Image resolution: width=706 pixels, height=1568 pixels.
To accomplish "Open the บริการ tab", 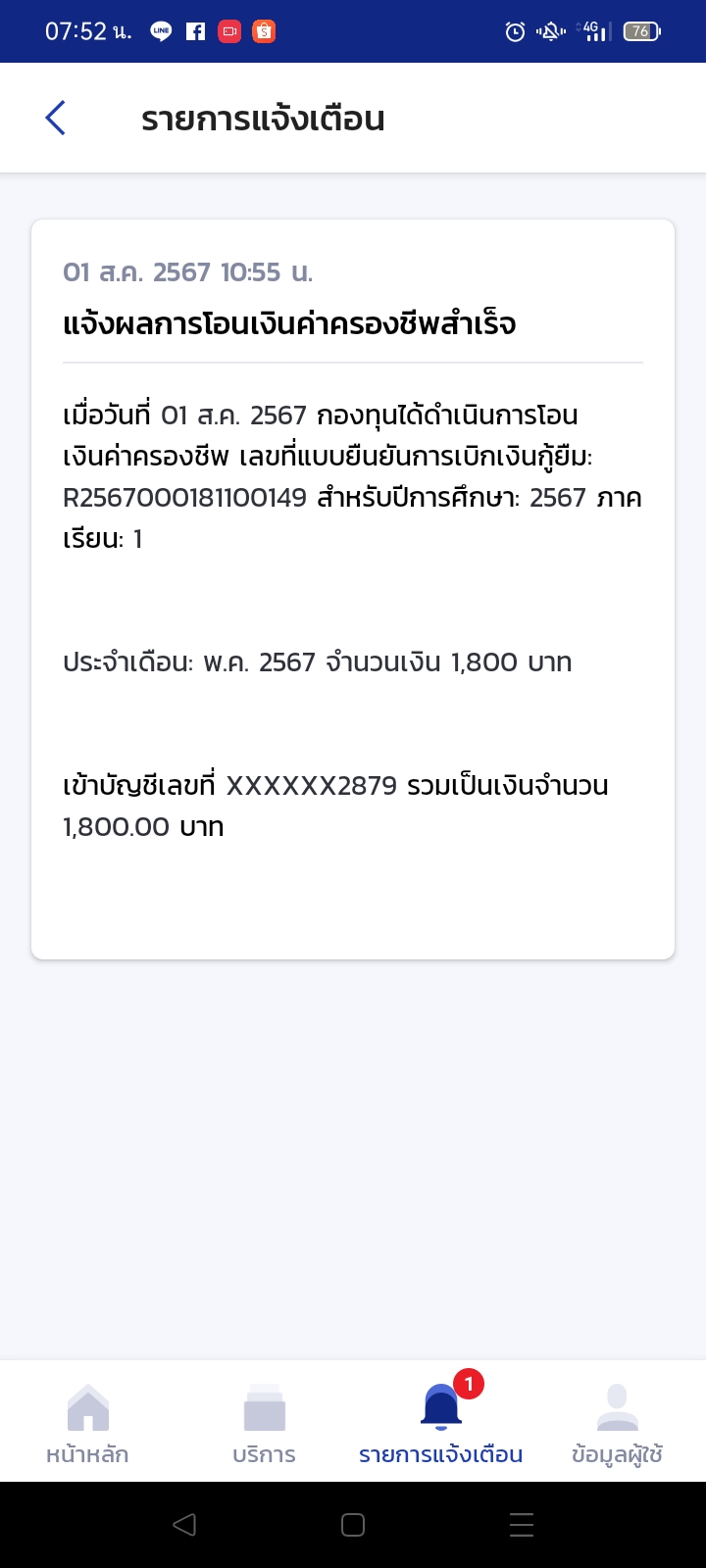I will [264, 1423].
